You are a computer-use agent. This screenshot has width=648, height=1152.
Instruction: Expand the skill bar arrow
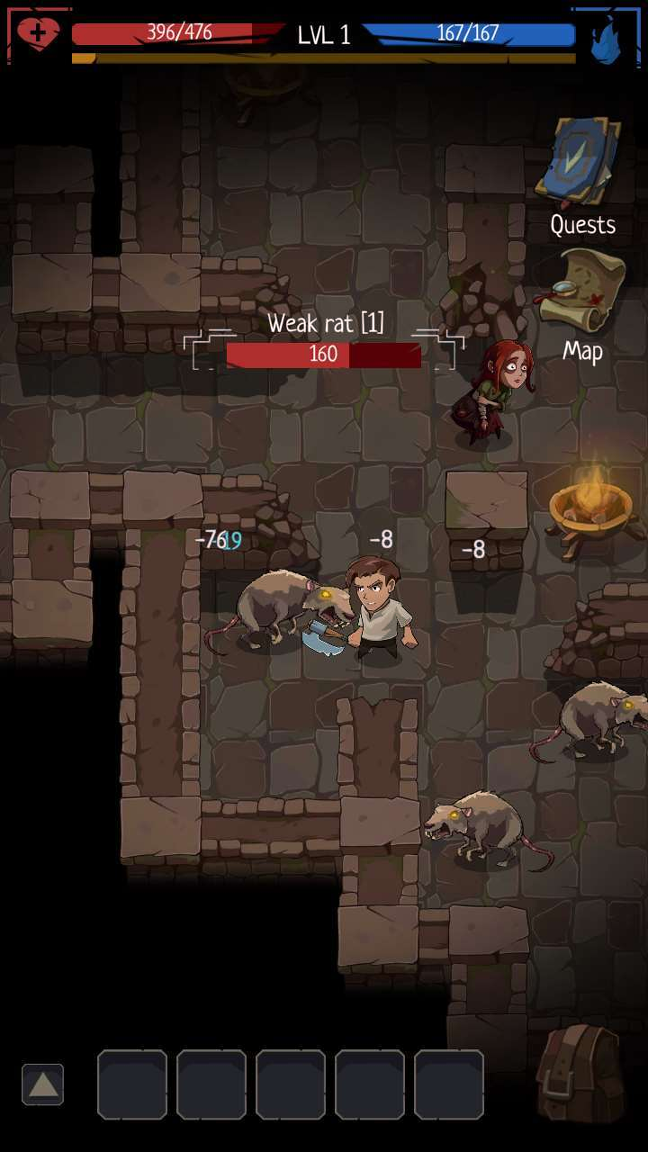click(42, 1084)
